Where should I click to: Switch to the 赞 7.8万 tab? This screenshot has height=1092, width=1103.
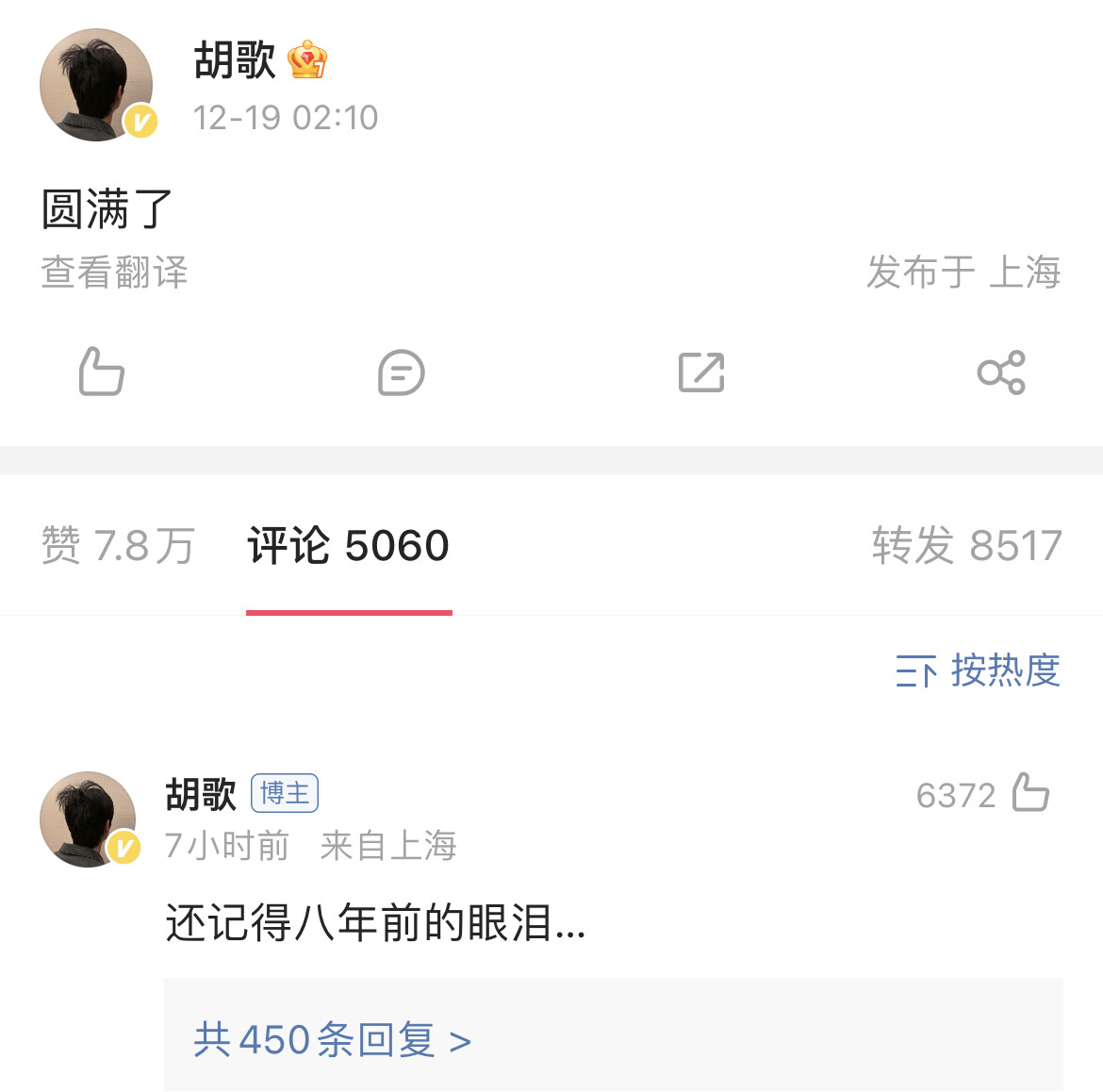point(118,545)
